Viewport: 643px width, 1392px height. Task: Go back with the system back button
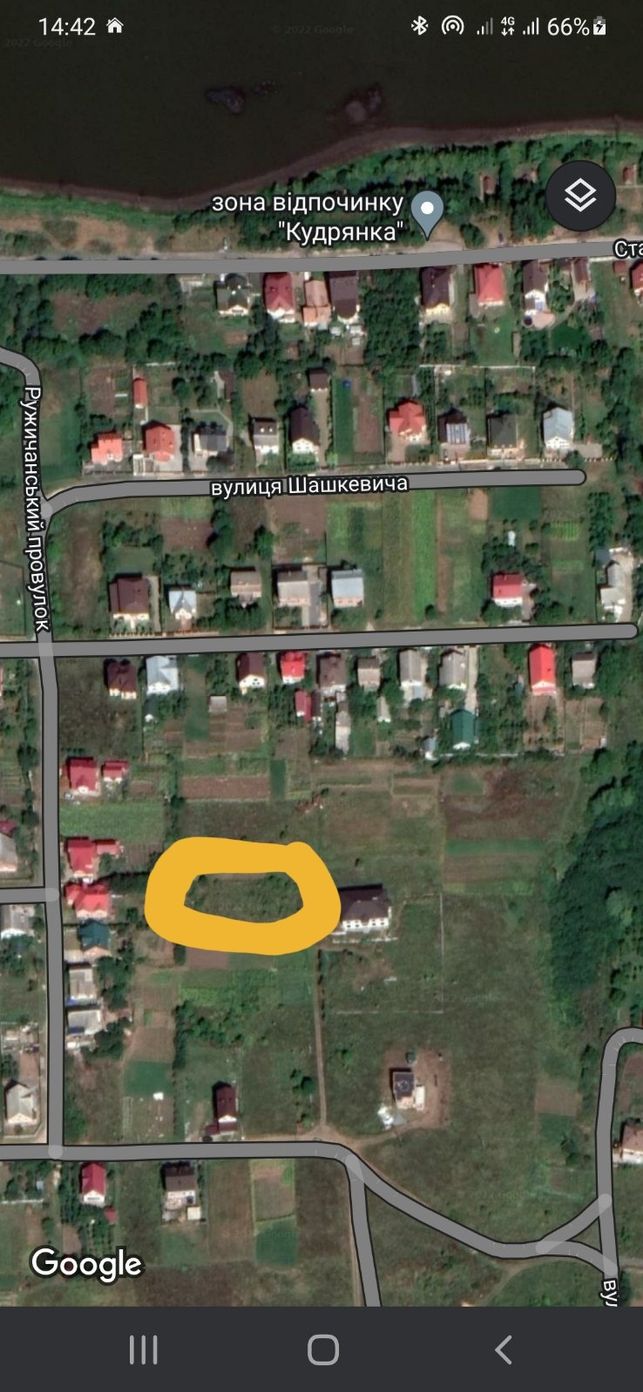pos(503,1350)
